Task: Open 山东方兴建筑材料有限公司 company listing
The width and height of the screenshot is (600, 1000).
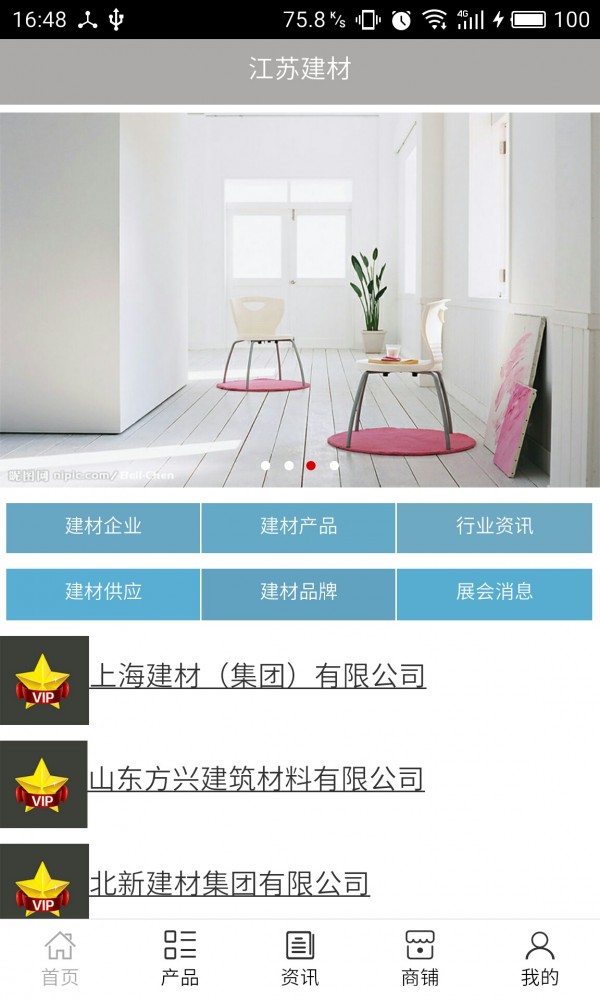Action: 257,780
